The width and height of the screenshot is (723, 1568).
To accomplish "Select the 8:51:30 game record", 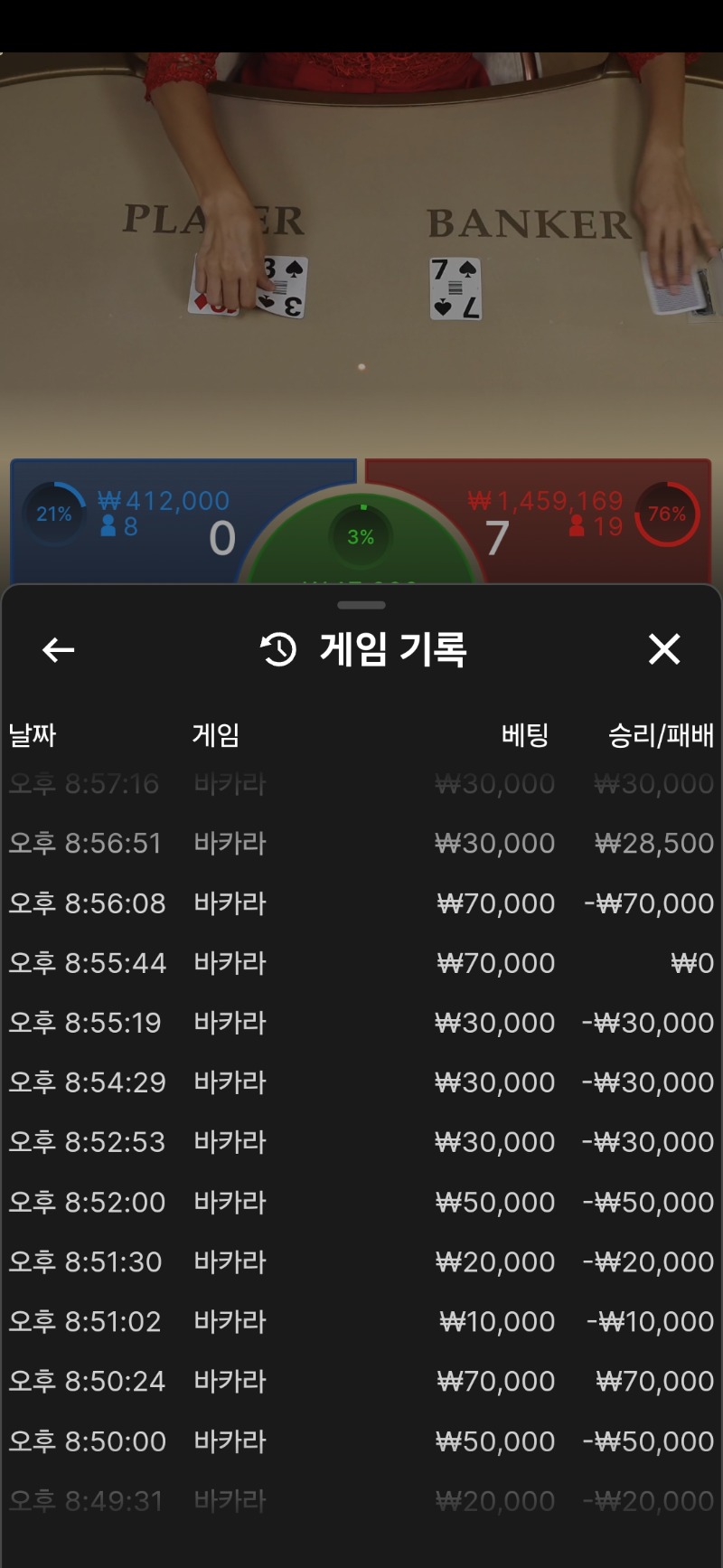I will (x=361, y=1261).
